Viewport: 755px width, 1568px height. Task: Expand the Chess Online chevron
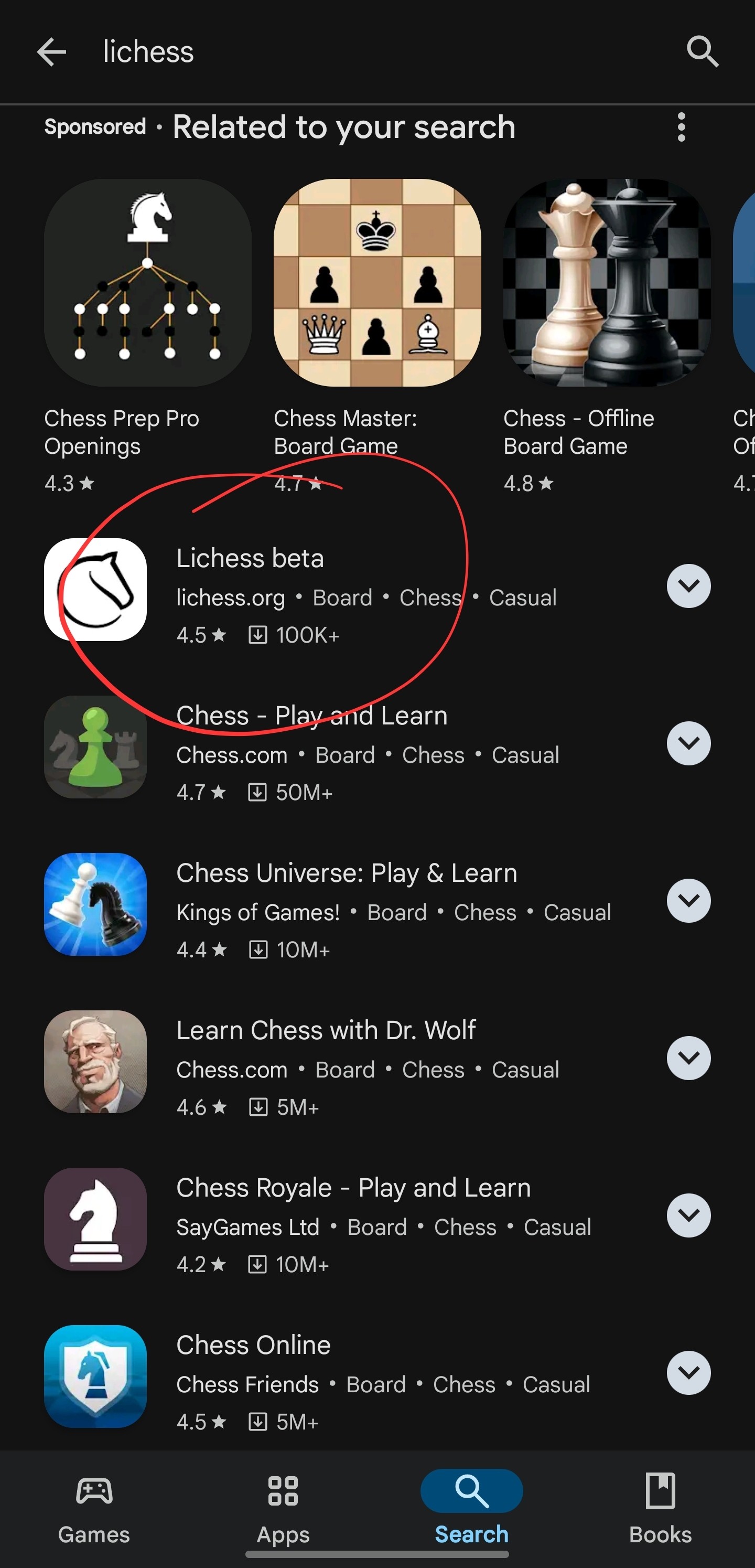[688, 1373]
